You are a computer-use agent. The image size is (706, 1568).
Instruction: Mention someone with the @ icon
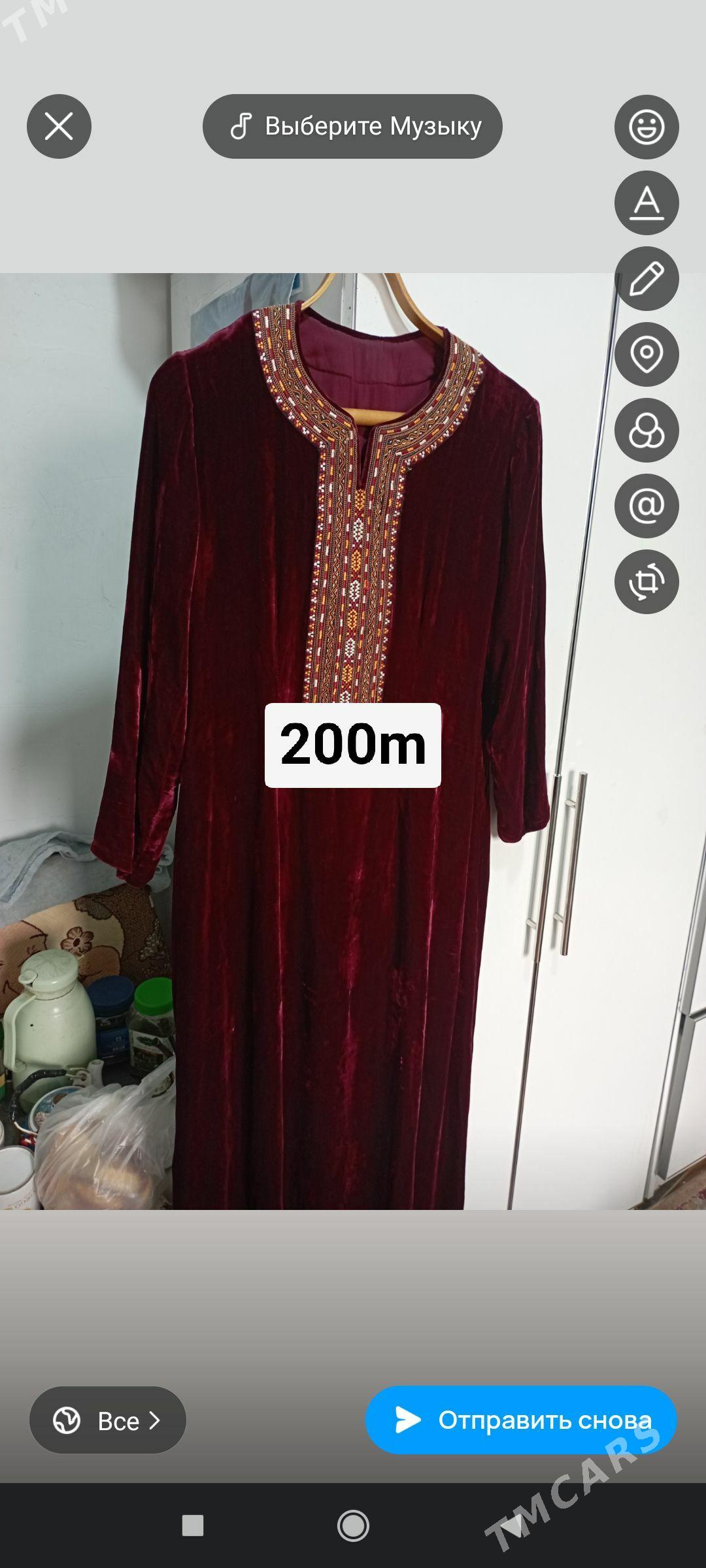647,506
